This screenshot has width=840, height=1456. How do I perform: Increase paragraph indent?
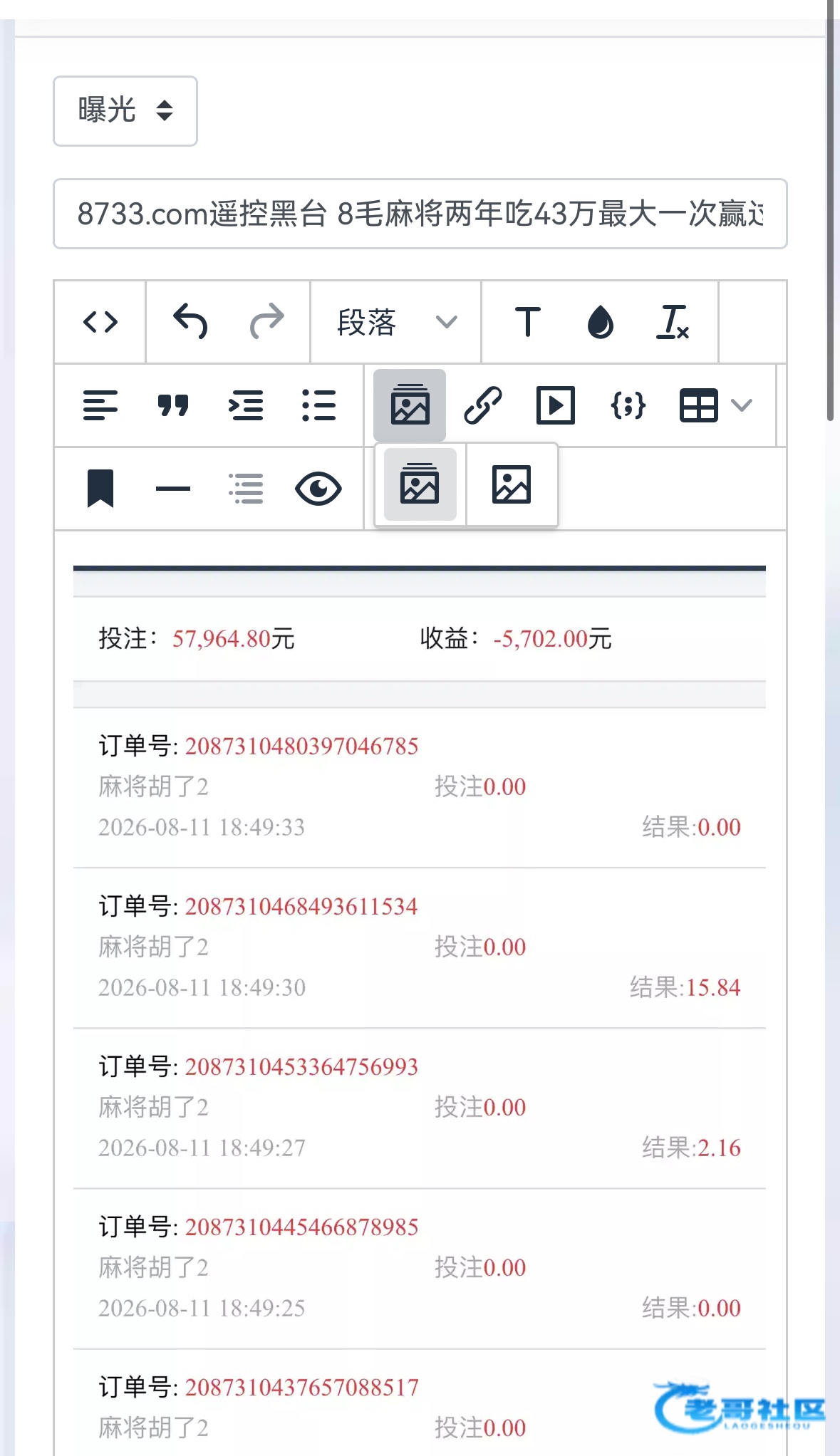[x=246, y=405]
